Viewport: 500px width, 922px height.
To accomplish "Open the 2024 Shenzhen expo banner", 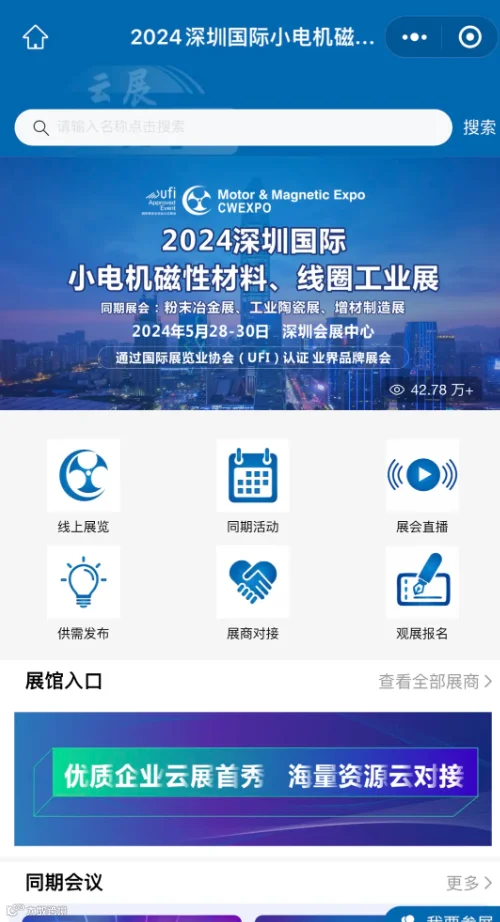I will [x=250, y=283].
